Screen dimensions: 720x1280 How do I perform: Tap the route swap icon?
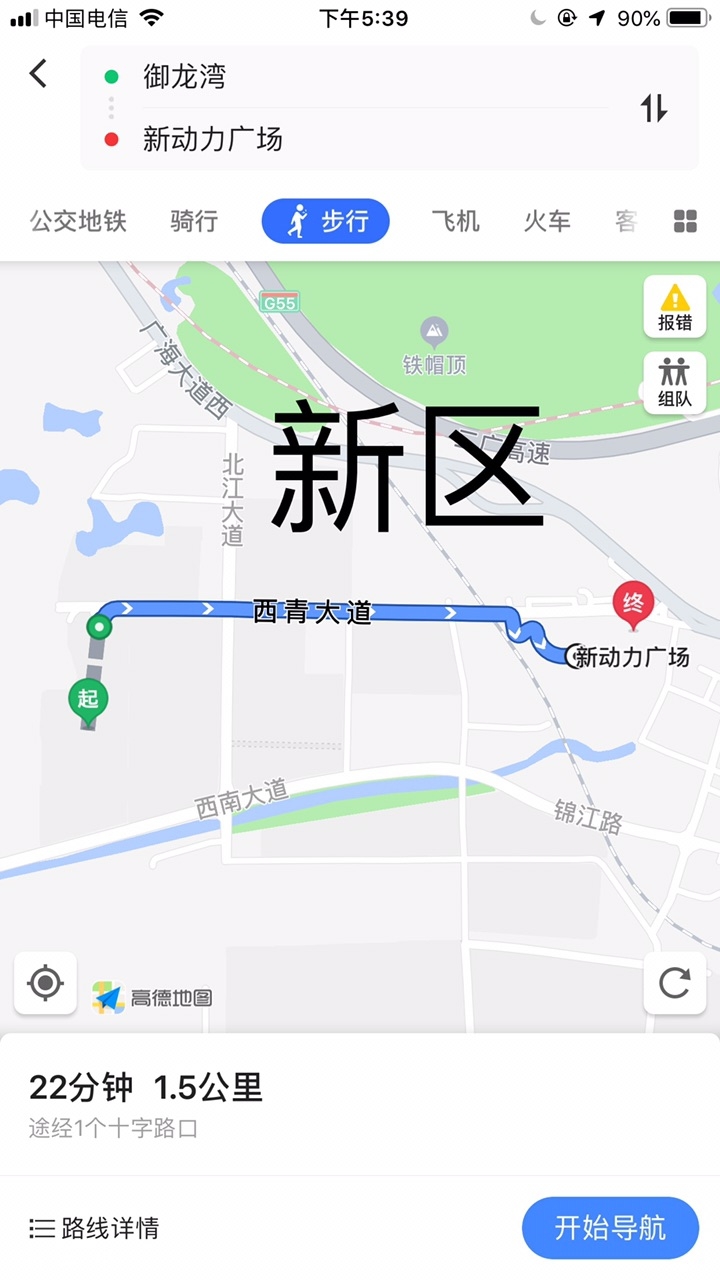pyautogui.click(x=655, y=106)
